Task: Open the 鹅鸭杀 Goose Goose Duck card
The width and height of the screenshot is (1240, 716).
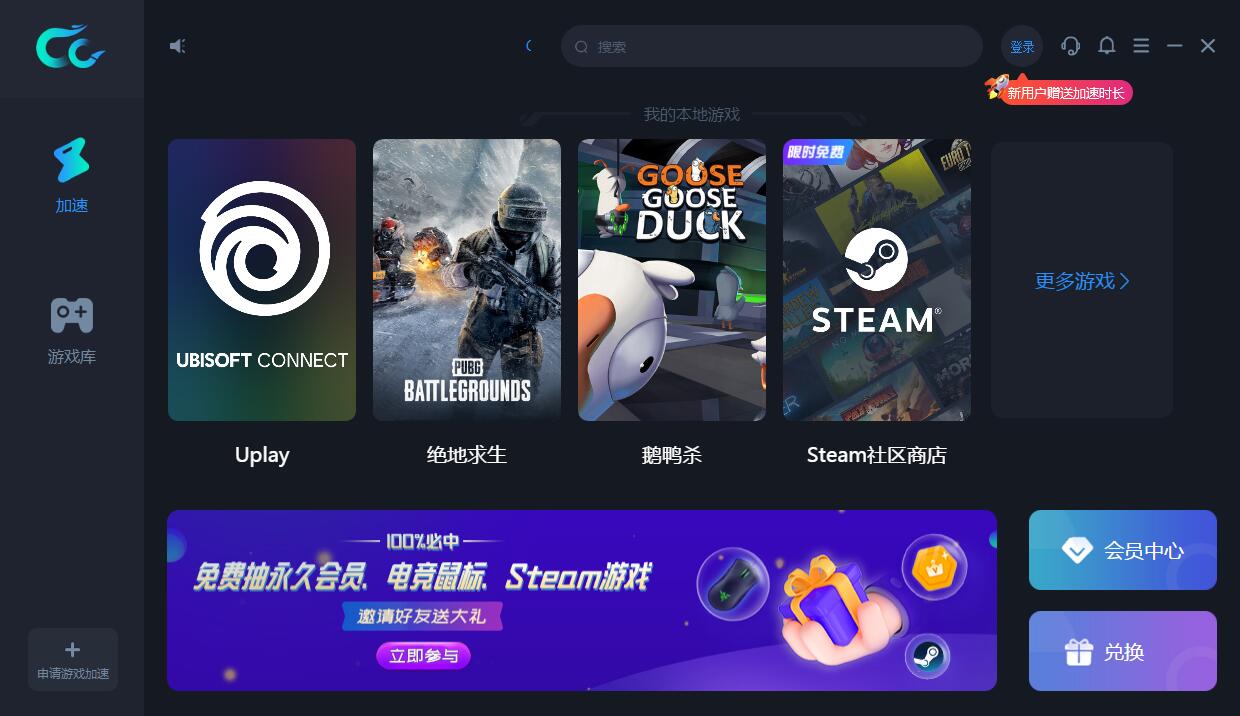Action: [x=672, y=280]
